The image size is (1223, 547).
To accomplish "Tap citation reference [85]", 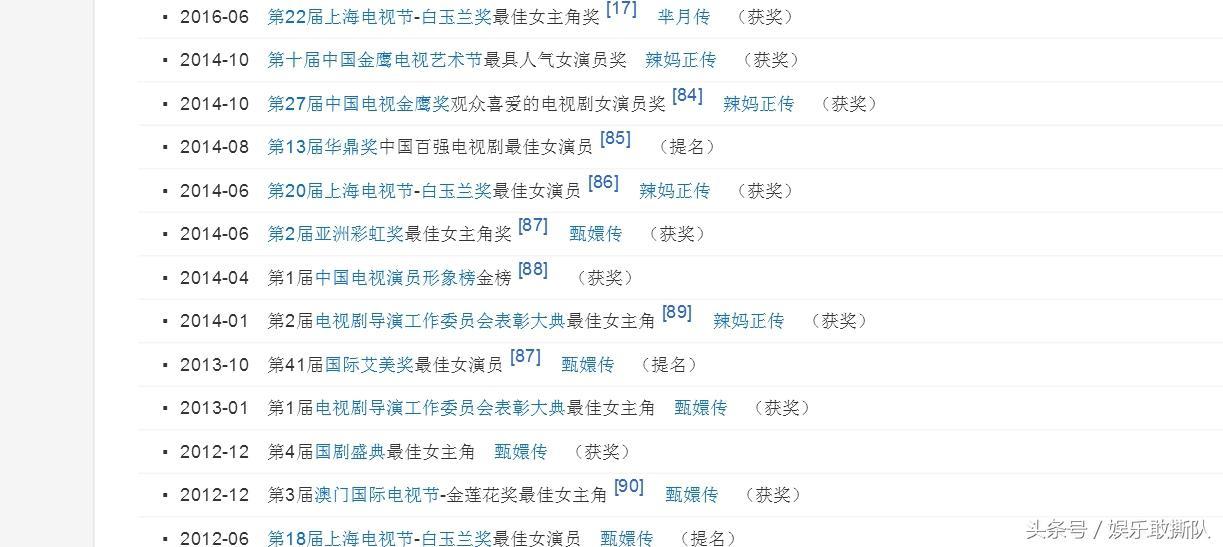I will click(x=615, y=139).
